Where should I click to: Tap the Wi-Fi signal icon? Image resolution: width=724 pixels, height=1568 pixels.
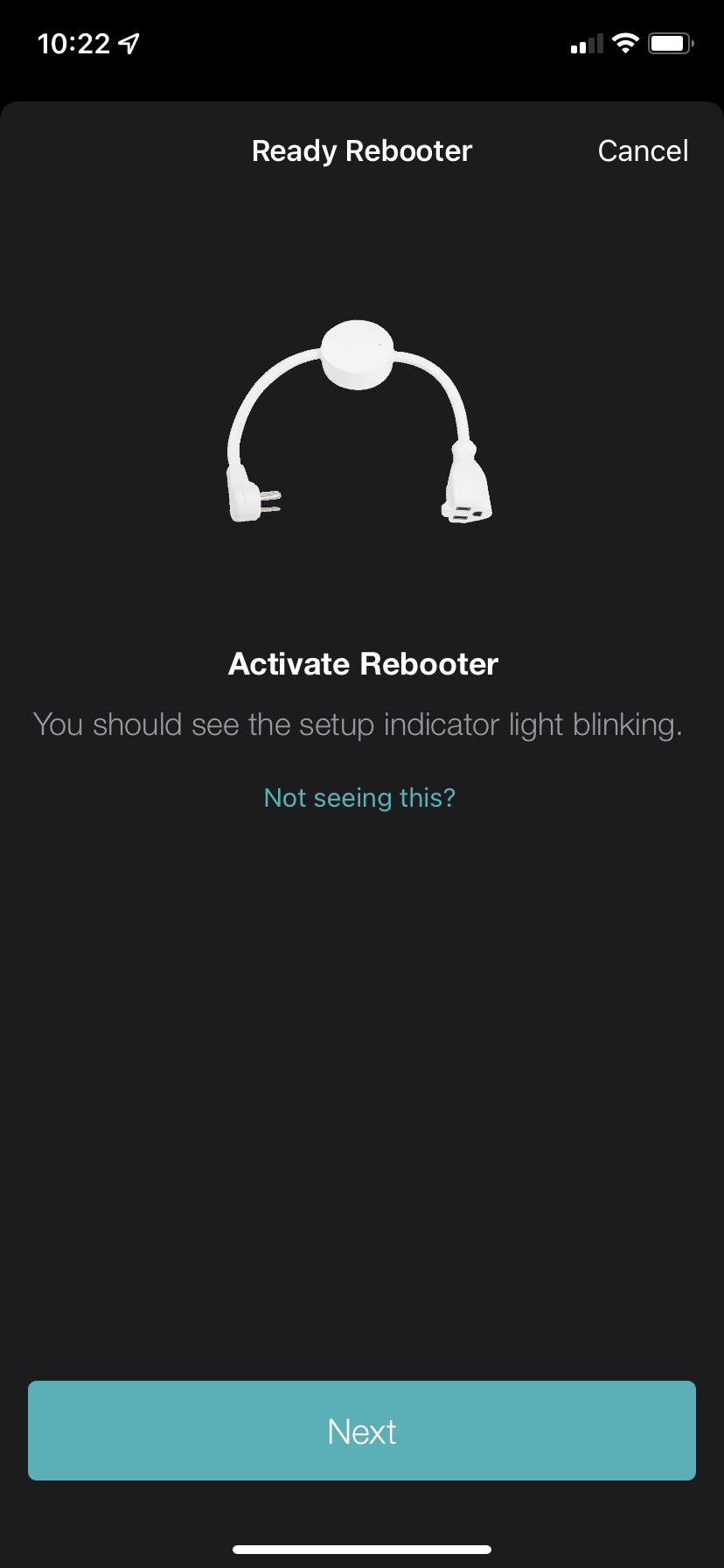click(625, 41)
